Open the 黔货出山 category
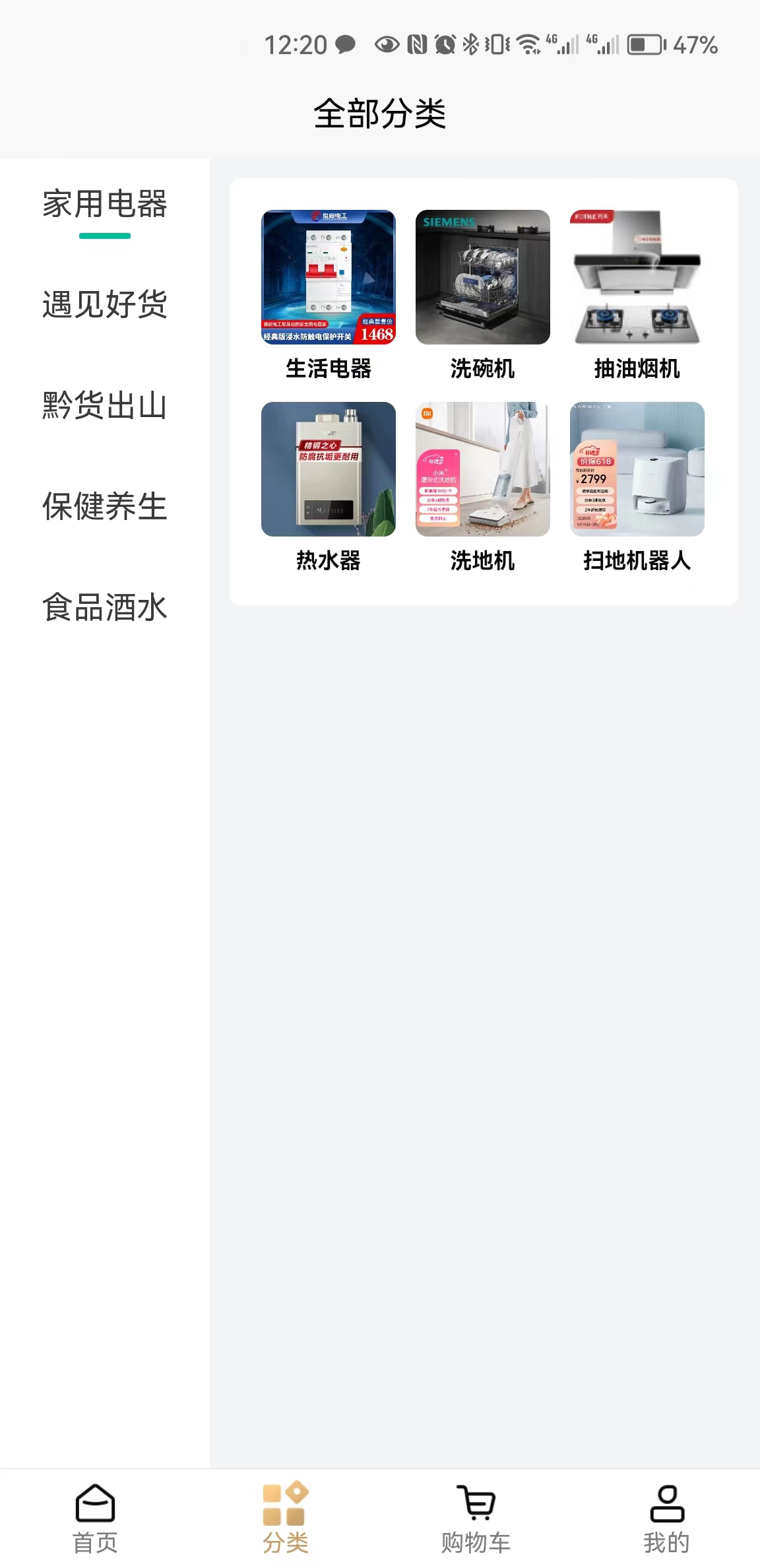The image size is (760, 1568). [x=105, y=406]
